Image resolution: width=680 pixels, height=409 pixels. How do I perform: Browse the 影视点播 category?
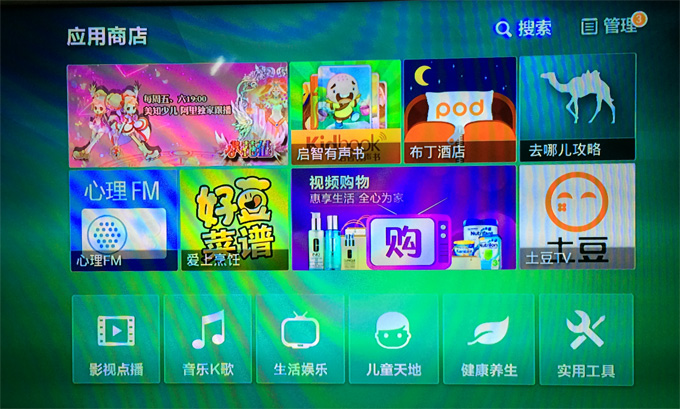coord(116,339)
